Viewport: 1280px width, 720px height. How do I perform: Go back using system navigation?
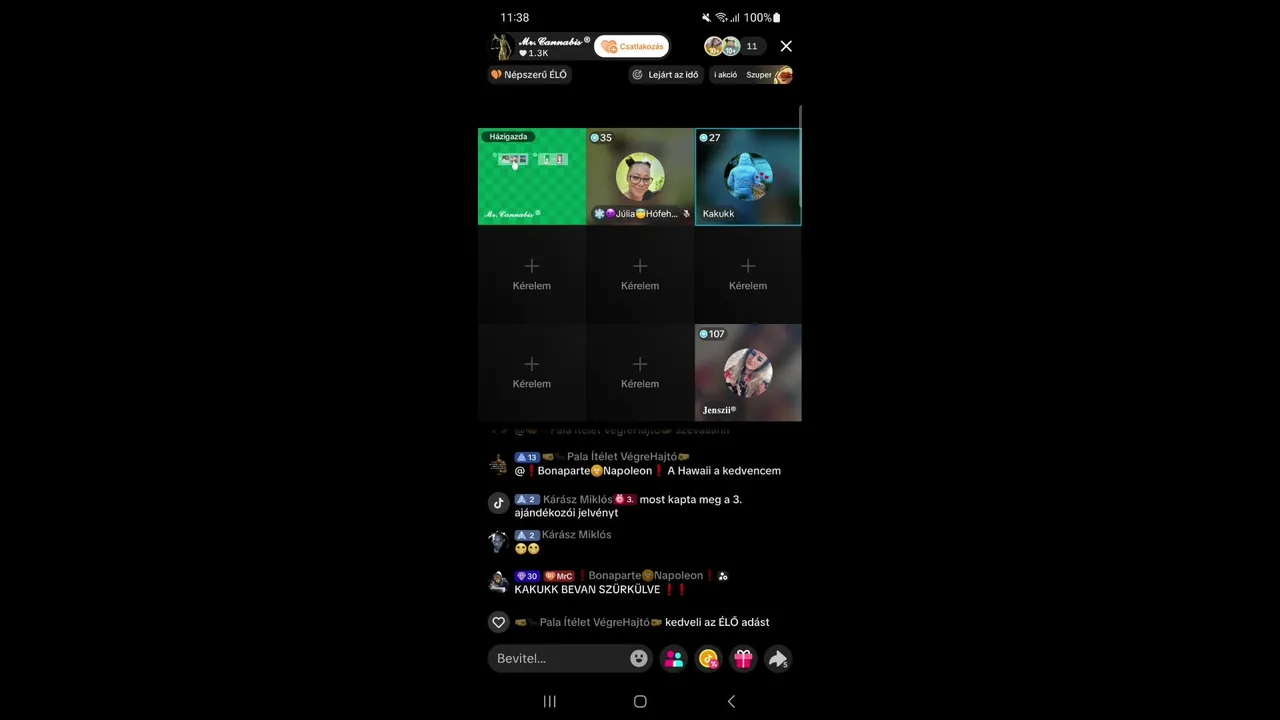[731, 702]
